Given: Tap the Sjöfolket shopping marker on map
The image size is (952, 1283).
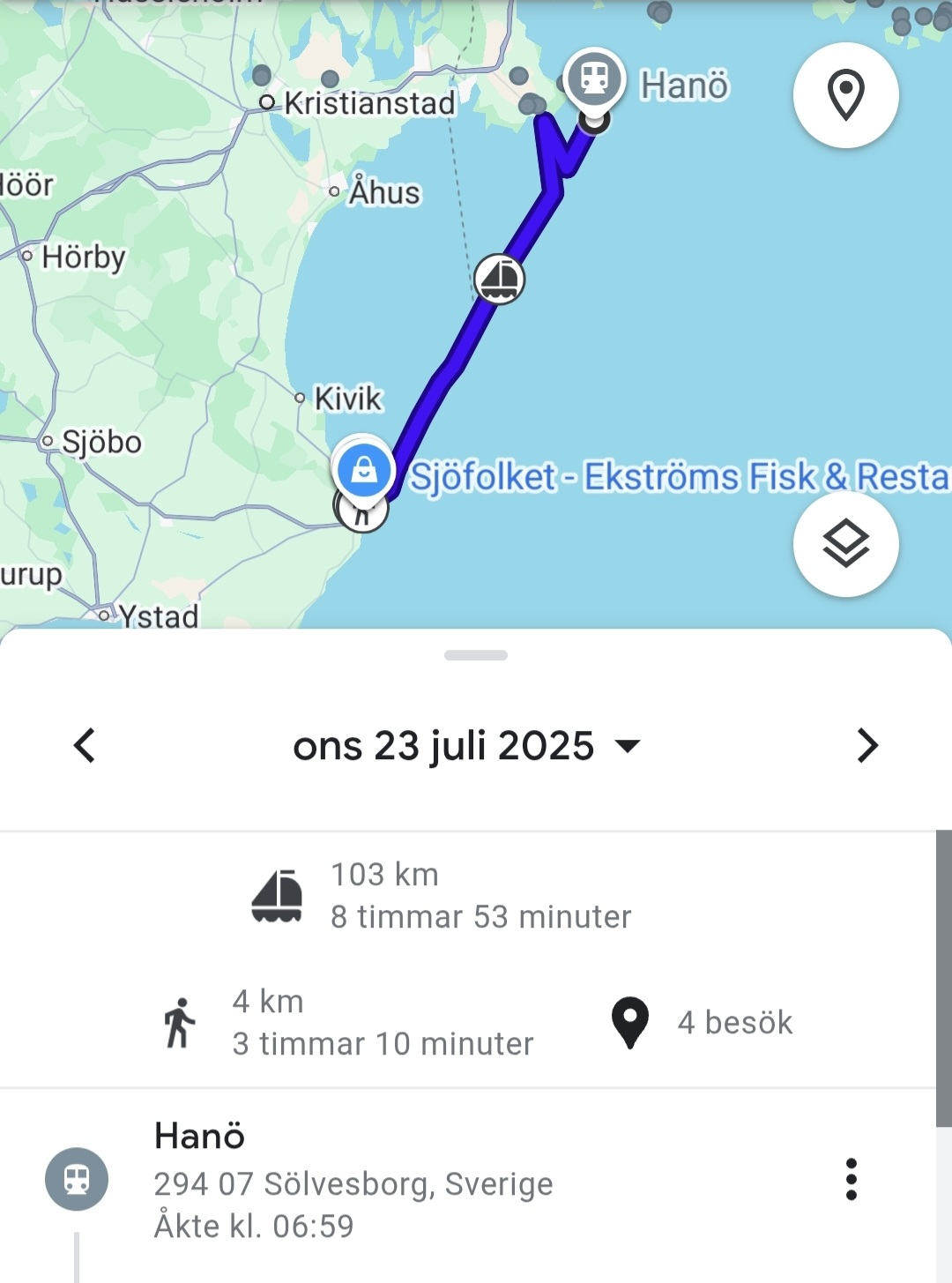Looking at the screenshot, I should 363,470.
